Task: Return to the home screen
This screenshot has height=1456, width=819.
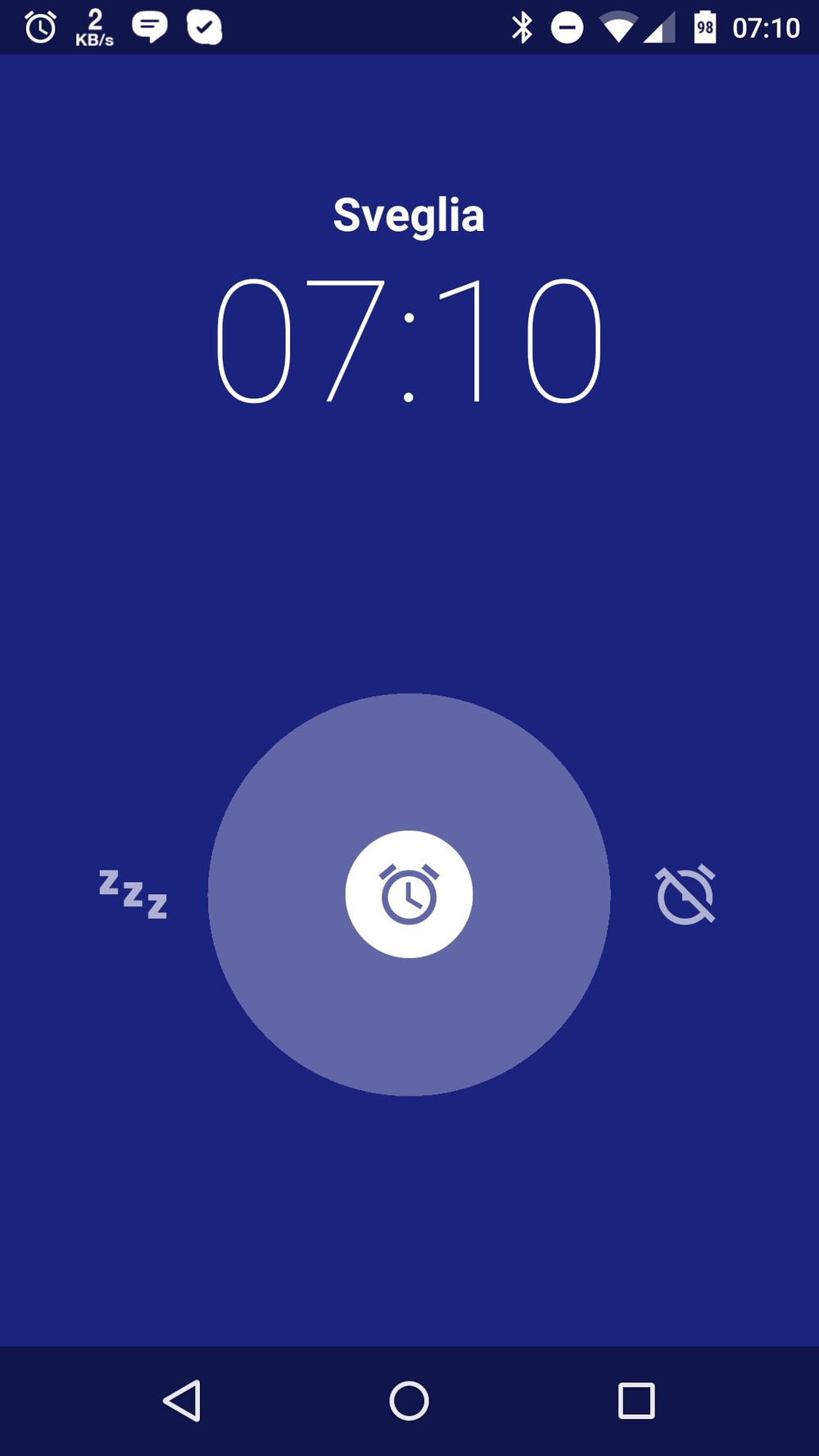Action: point(409,1400)
